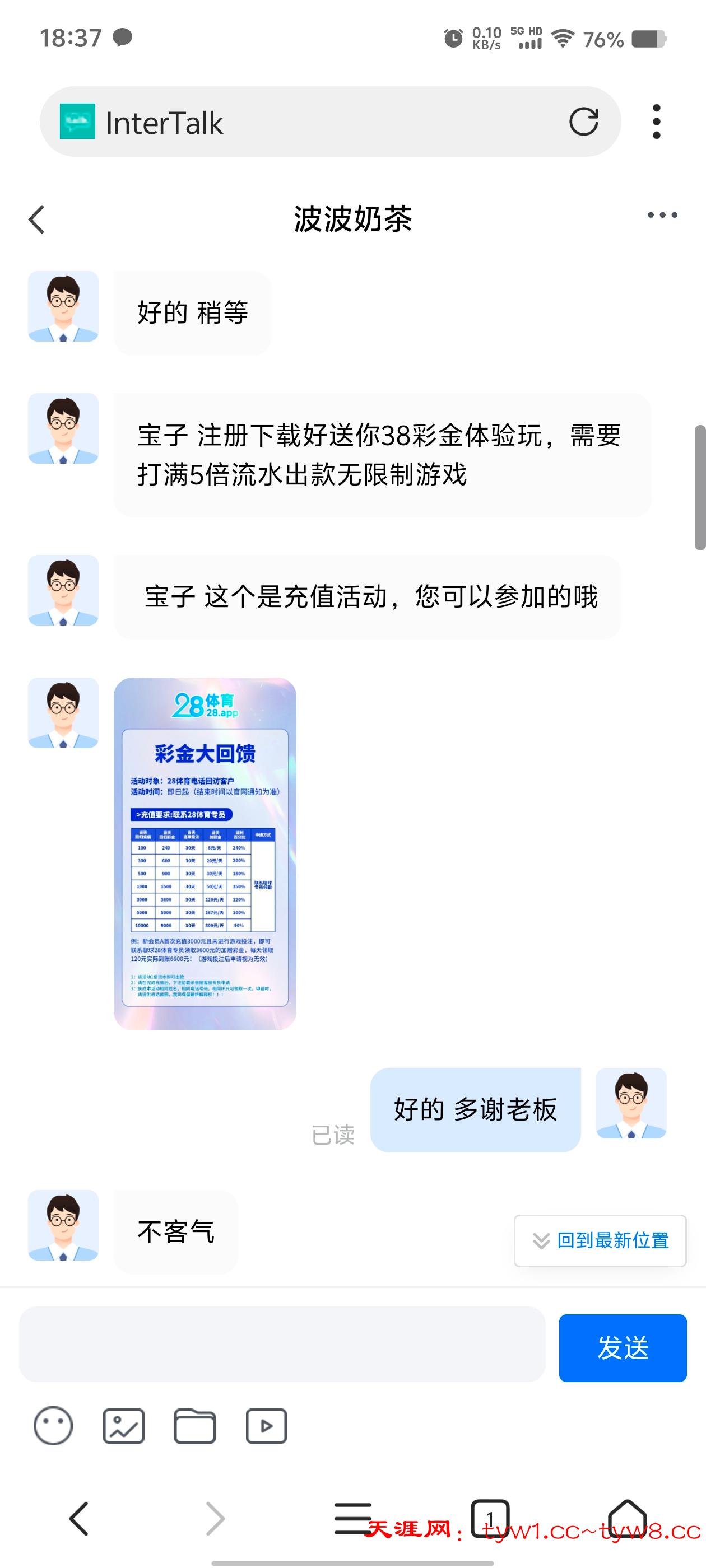
Task: Attach a file from the folder icon
Action: click(x=195, y=1426)
